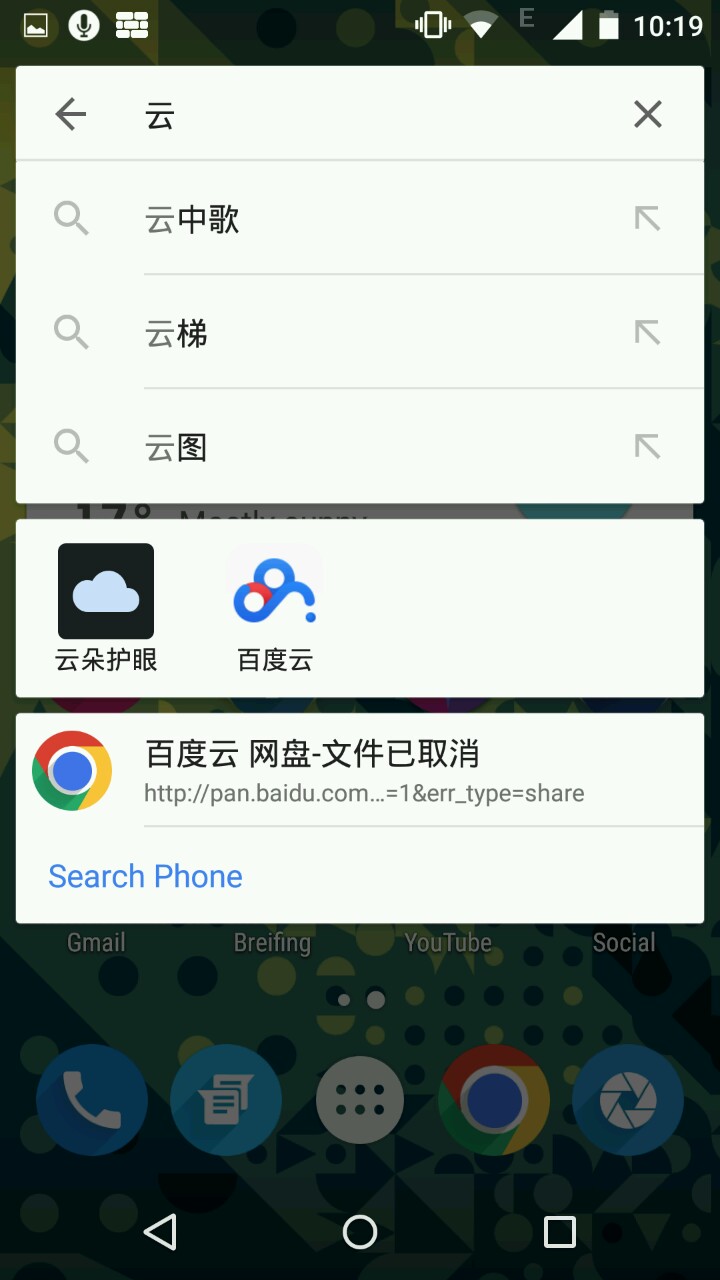Tap the Search Phone link
Screen dimensions: 720x1280
pos(145,876)
